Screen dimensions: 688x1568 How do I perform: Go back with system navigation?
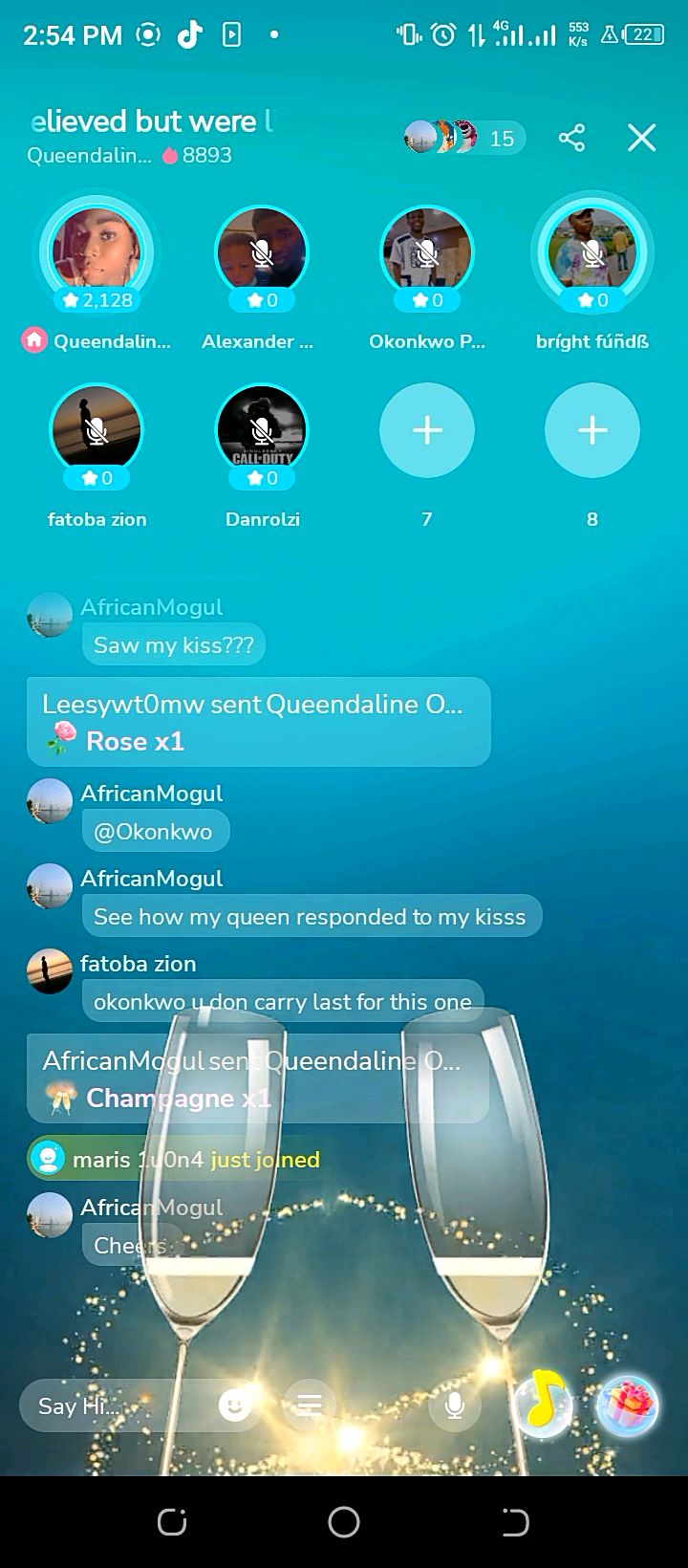[x=515, y=1522]
